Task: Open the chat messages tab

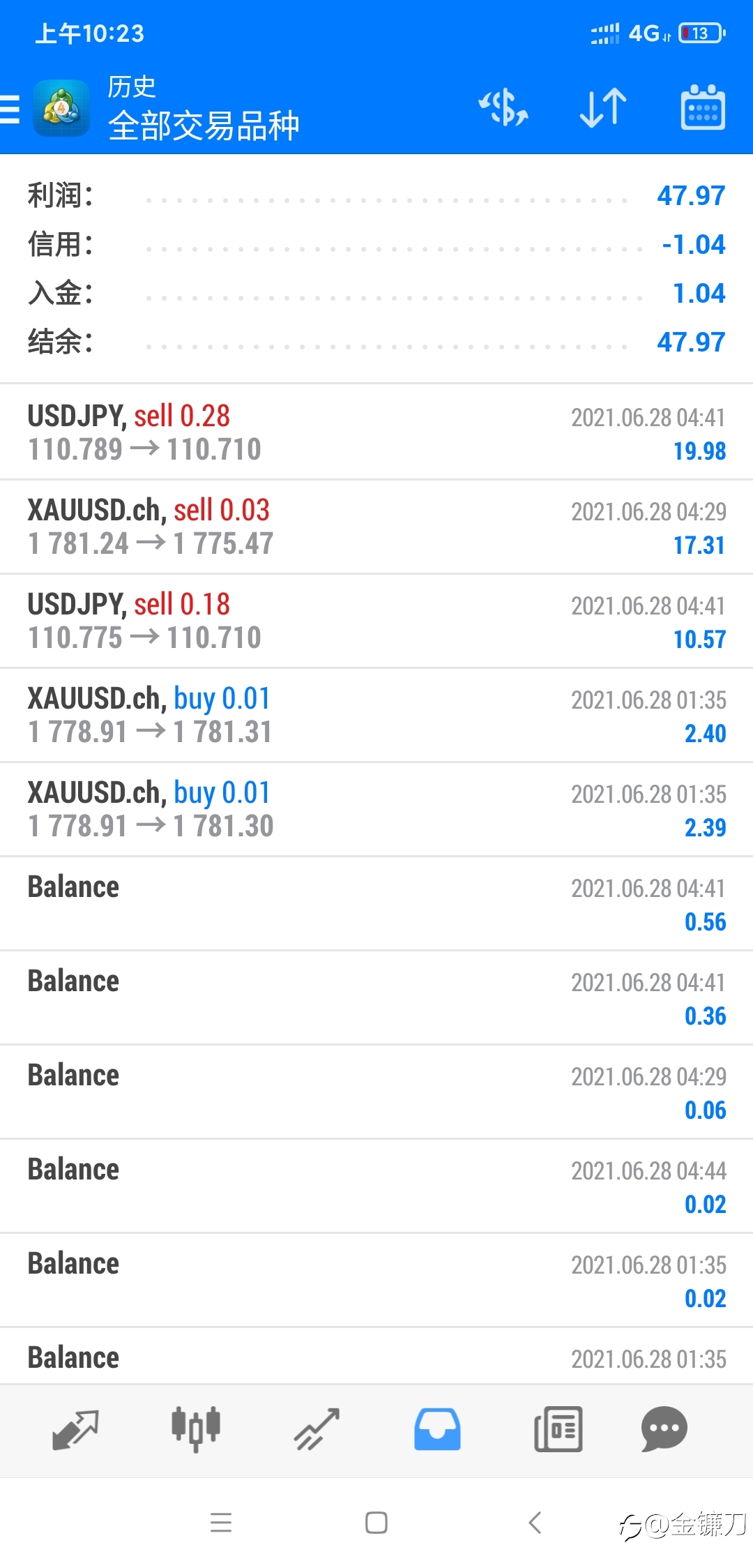Action: [x=664, y=1429]
